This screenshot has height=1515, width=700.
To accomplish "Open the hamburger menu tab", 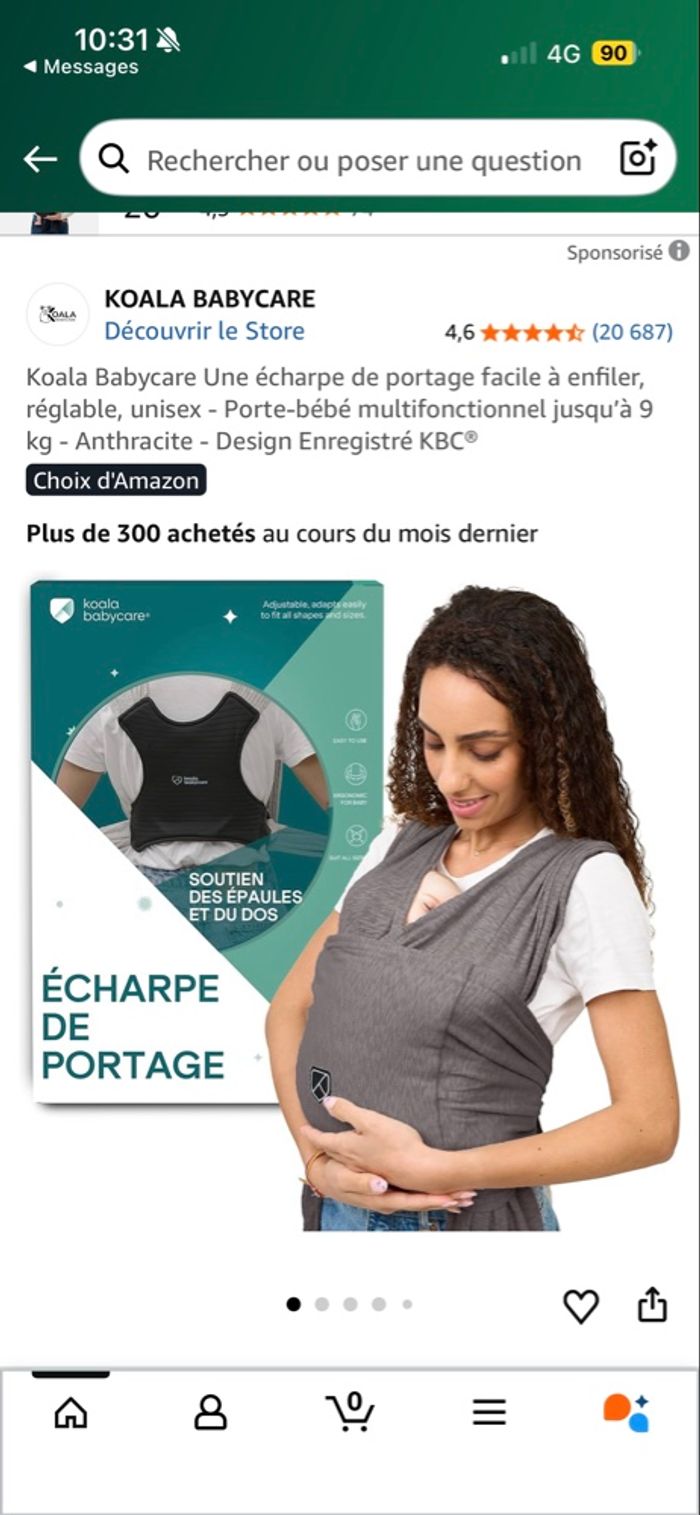I will point(489,1412).
